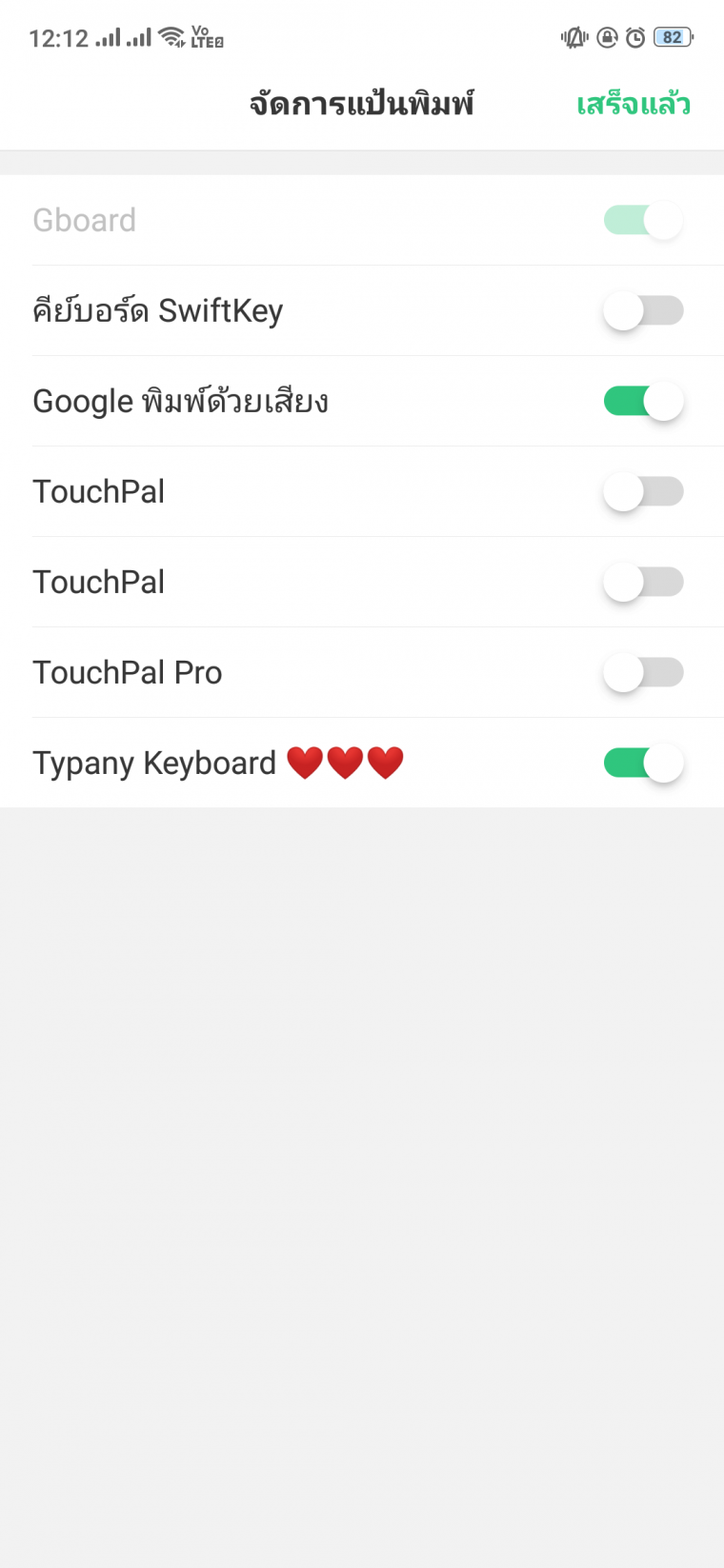This screenshot has width=724, height=1568.
Task: Enable the SwiftKey keyboard toggle
Action: [643, 310]
